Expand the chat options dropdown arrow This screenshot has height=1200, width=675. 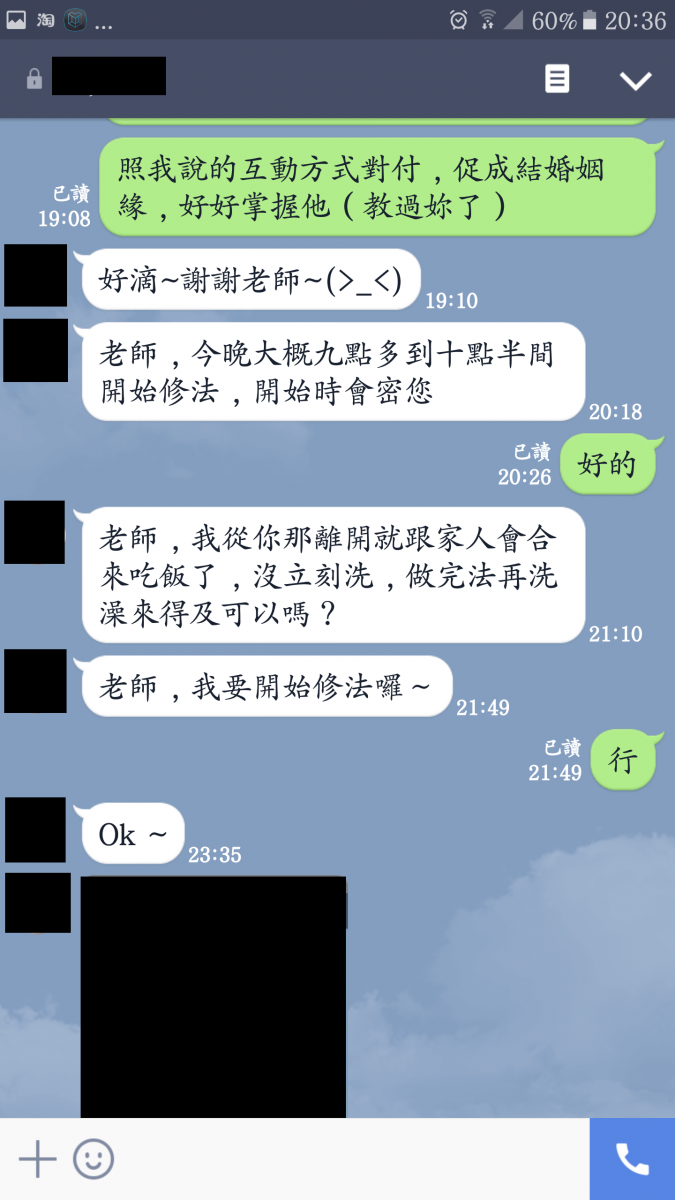coord(635,81)
